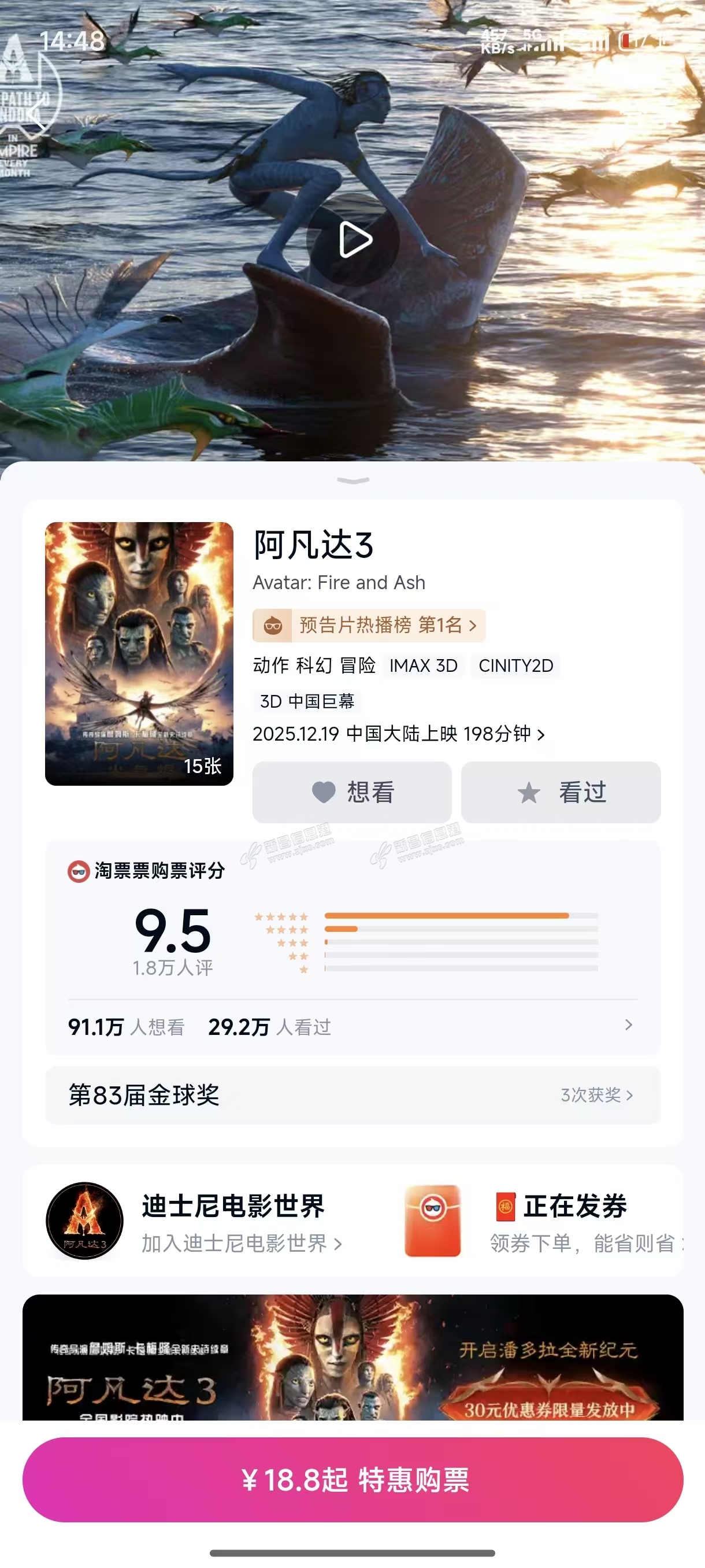Open 预告片热播榜 第1名 ranking
Viewport: 705px width, 1568px height.
[x=369, y=625]
